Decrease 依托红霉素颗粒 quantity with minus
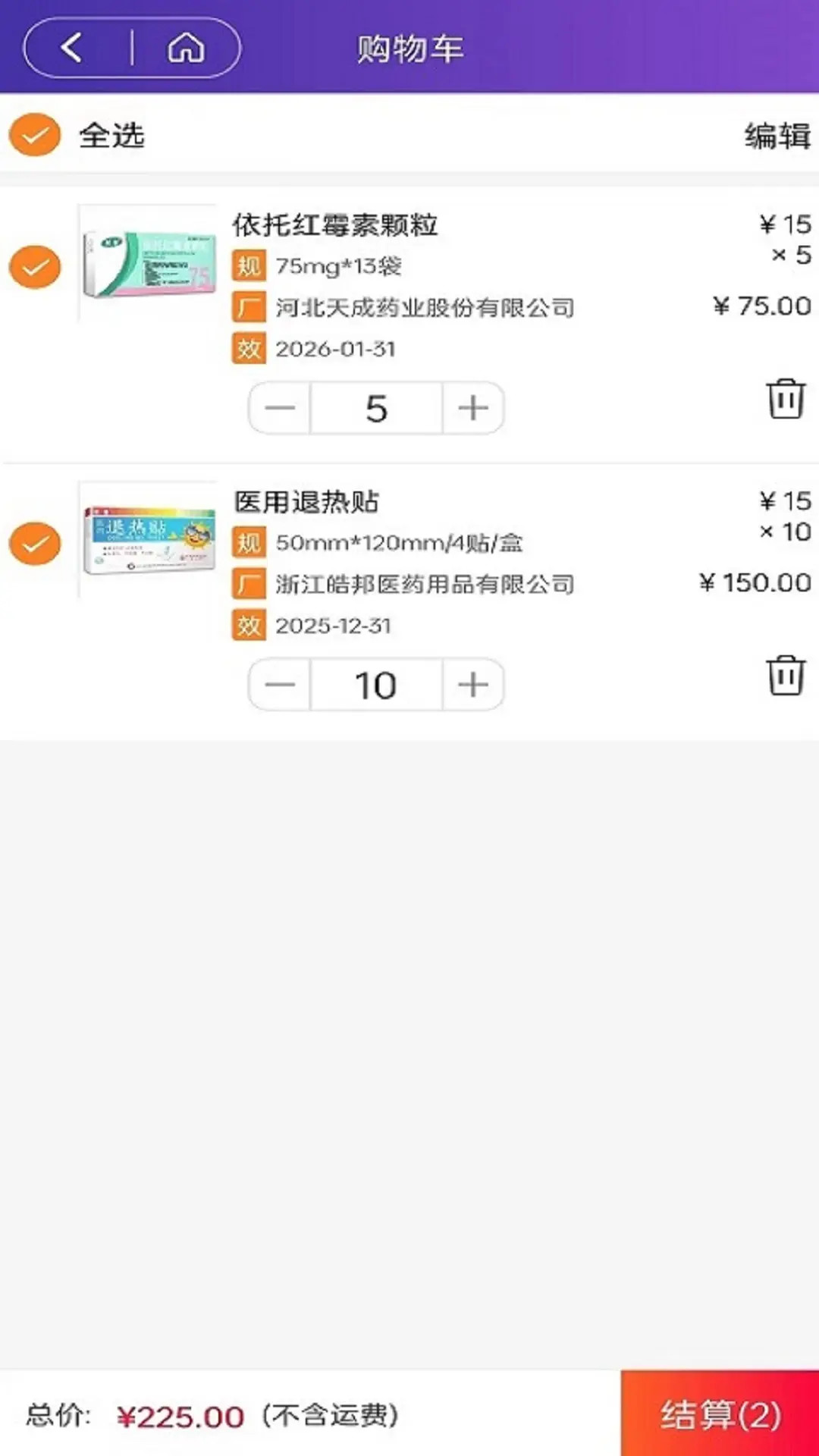819x1456 pixels. point(280,408)
